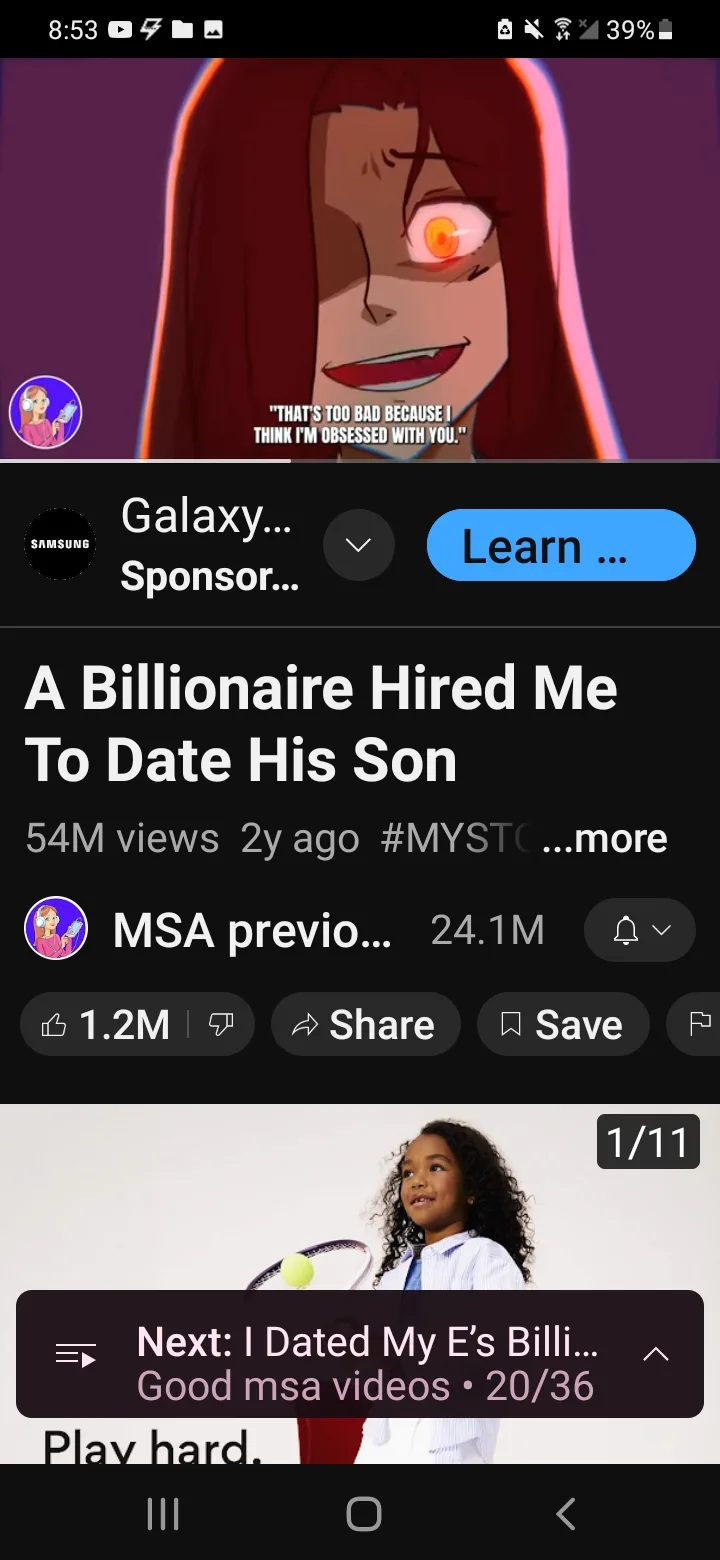This screenshot has height=1560, width=720.
Task: Save the video to a playlist
Action: coord(562,1024)
